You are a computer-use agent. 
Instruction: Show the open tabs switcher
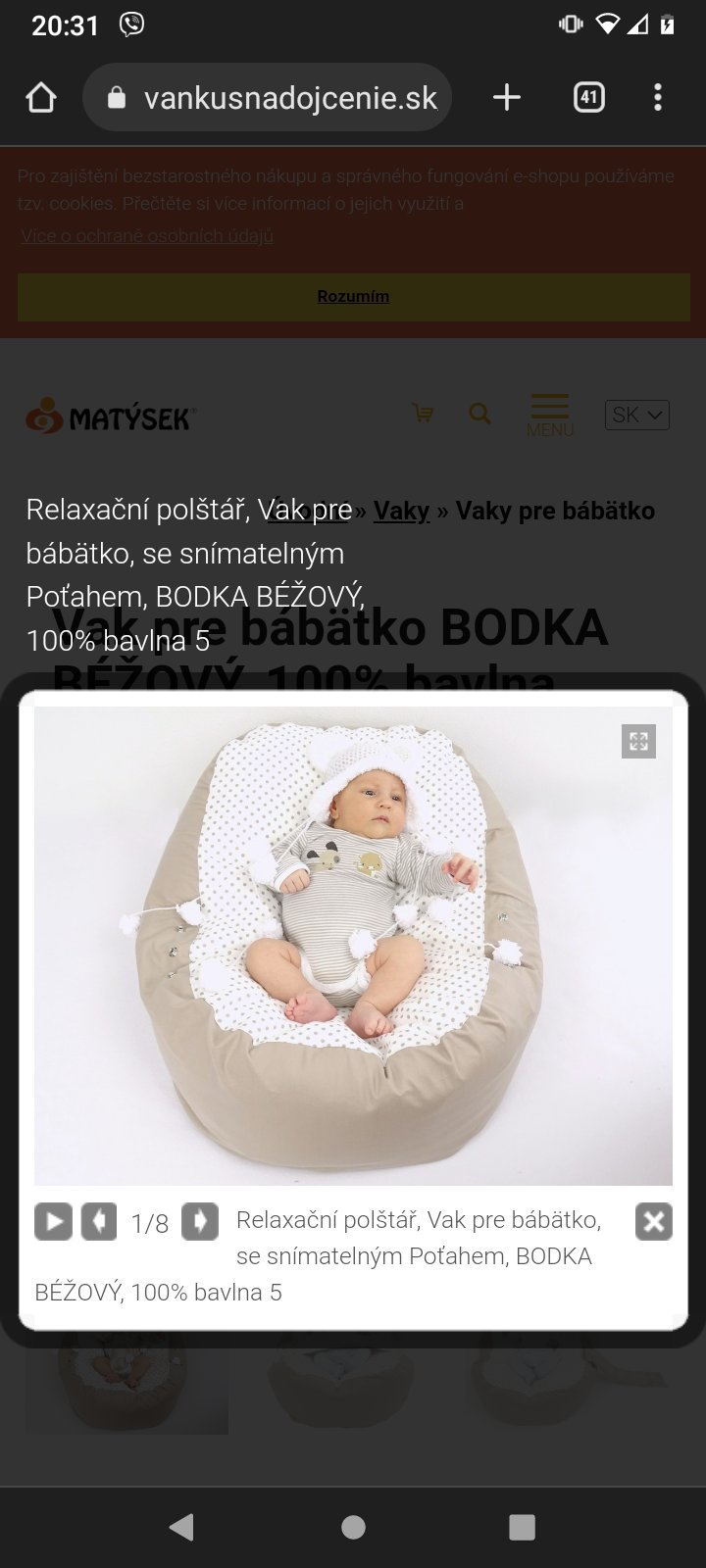[x=588, y=97]
